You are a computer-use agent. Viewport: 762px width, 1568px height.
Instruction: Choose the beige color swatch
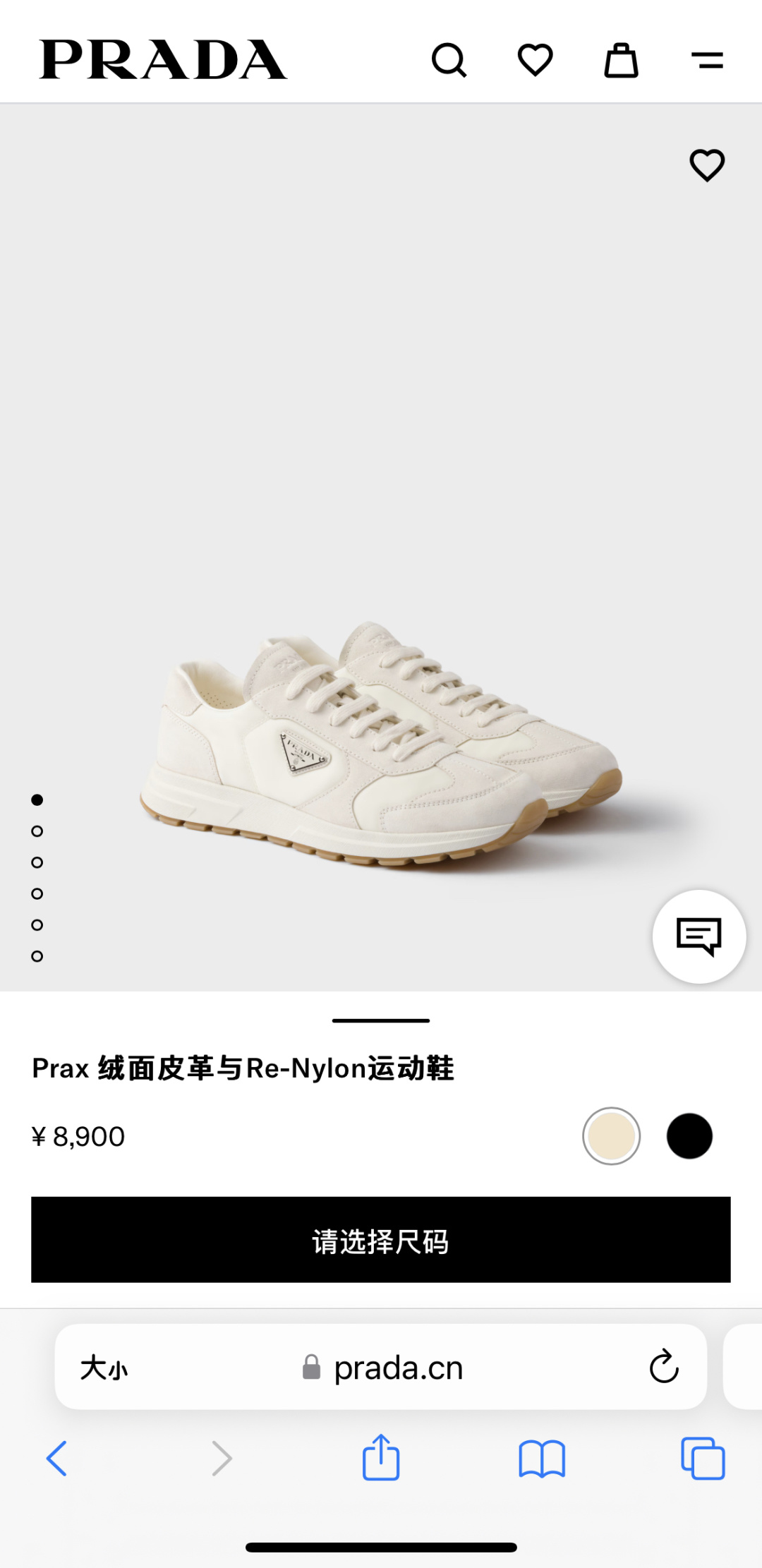click(611, 1135)
